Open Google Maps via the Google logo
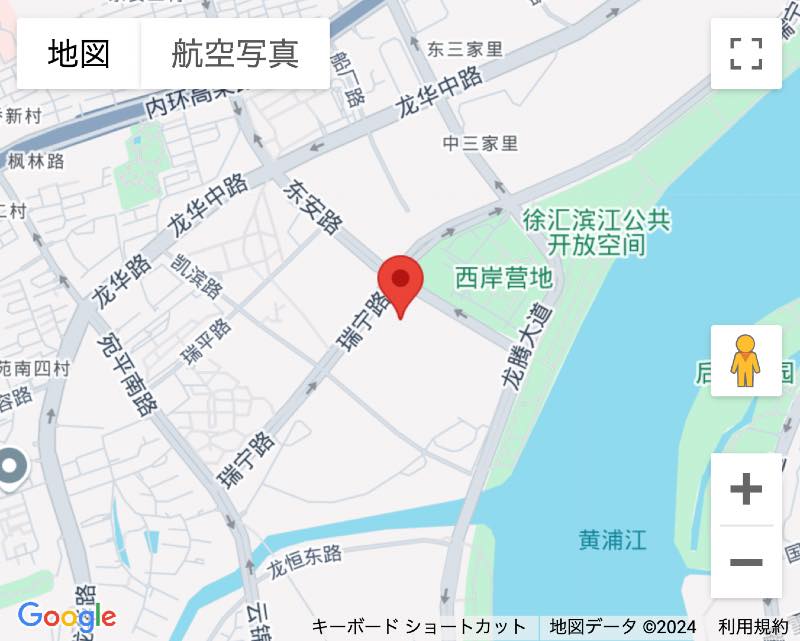800x641 pixels. click(66, 617)
